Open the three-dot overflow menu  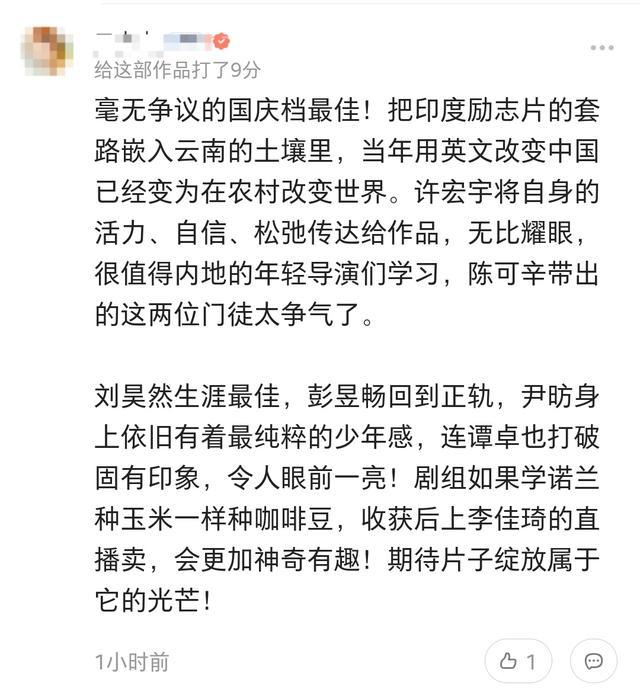pyautogui.click(x=602, y=48)
